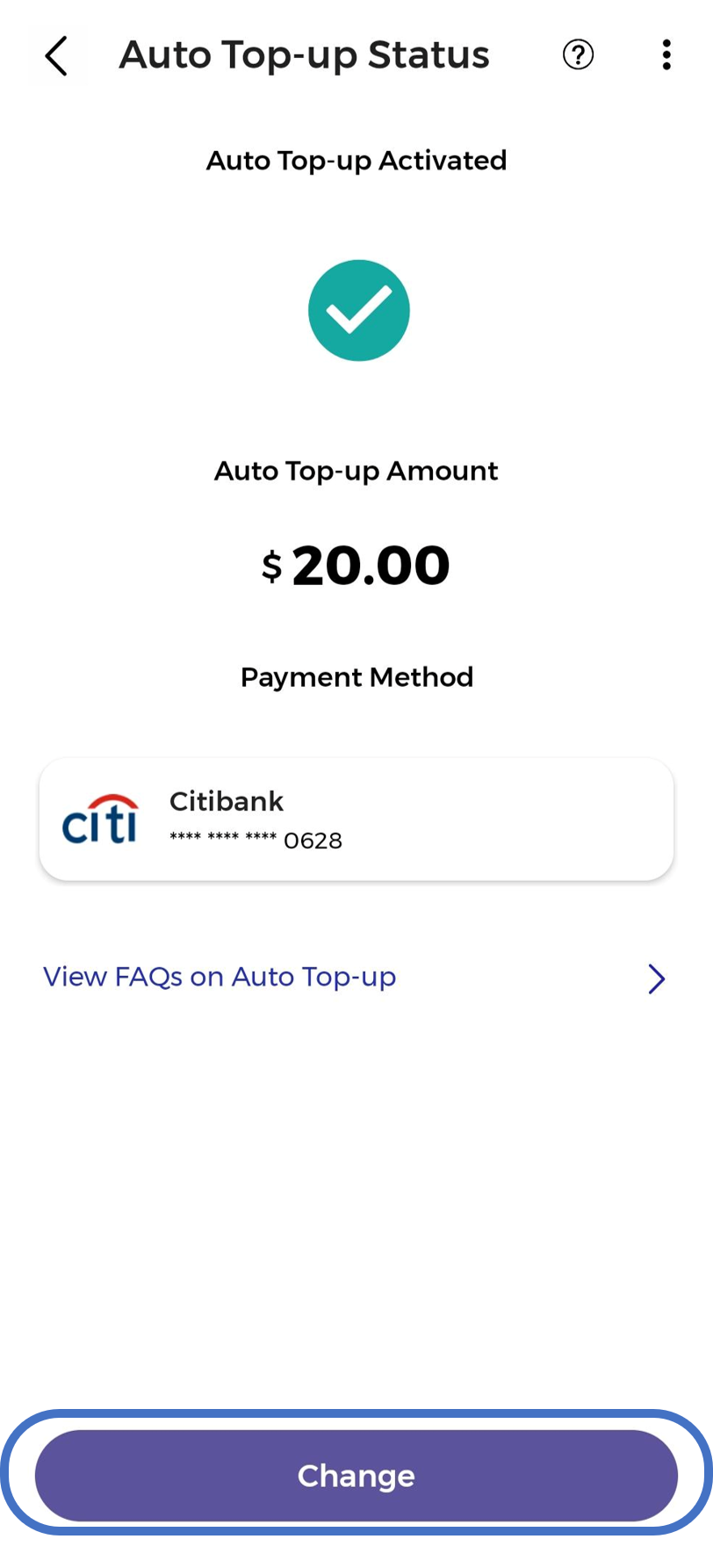Go back from Auto Top-up Status
Viewport: 713px width, 1568px height.
pyautogui.click(x=56, y=56)
